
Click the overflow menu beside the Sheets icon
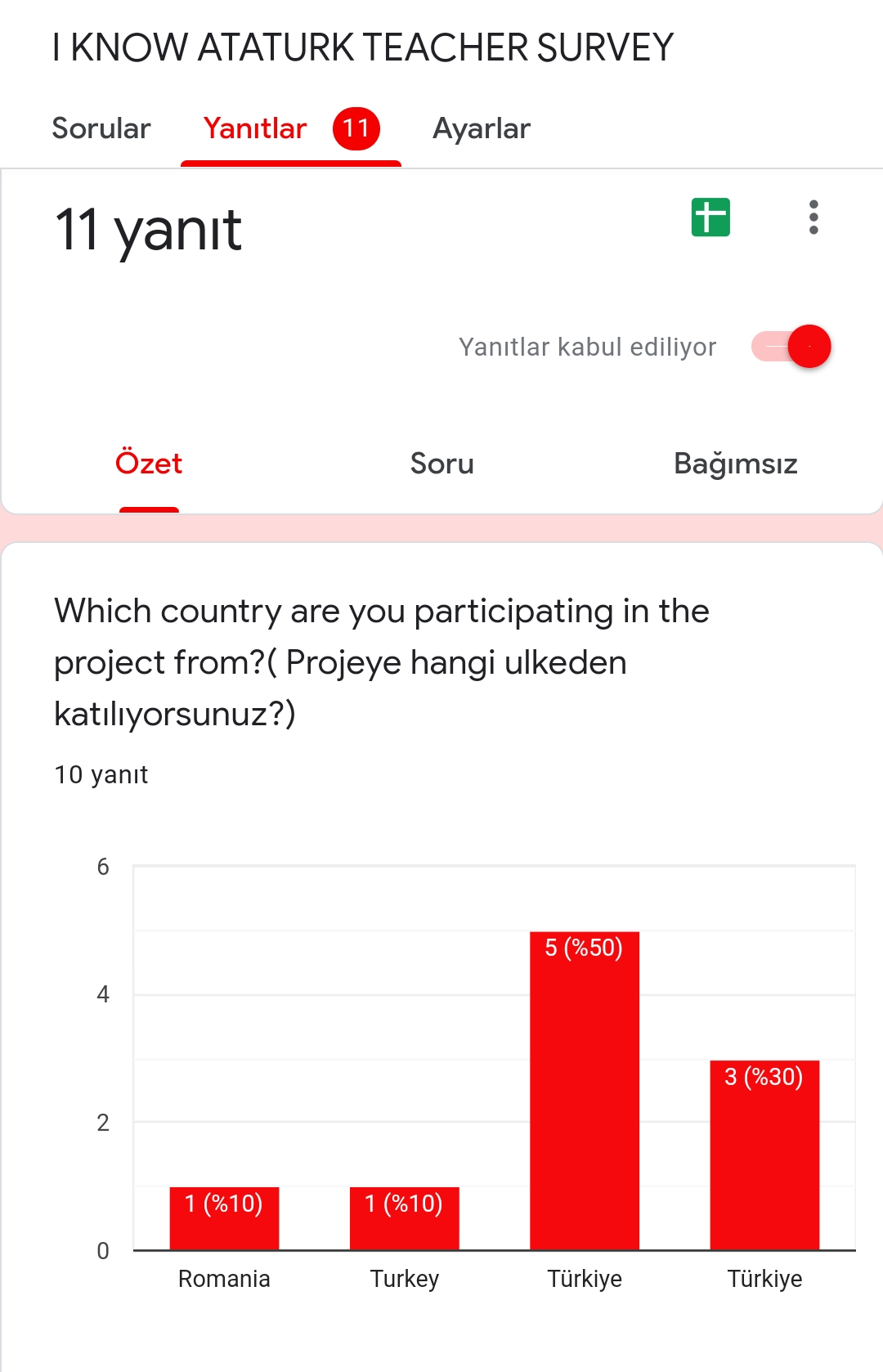[814, 217]
